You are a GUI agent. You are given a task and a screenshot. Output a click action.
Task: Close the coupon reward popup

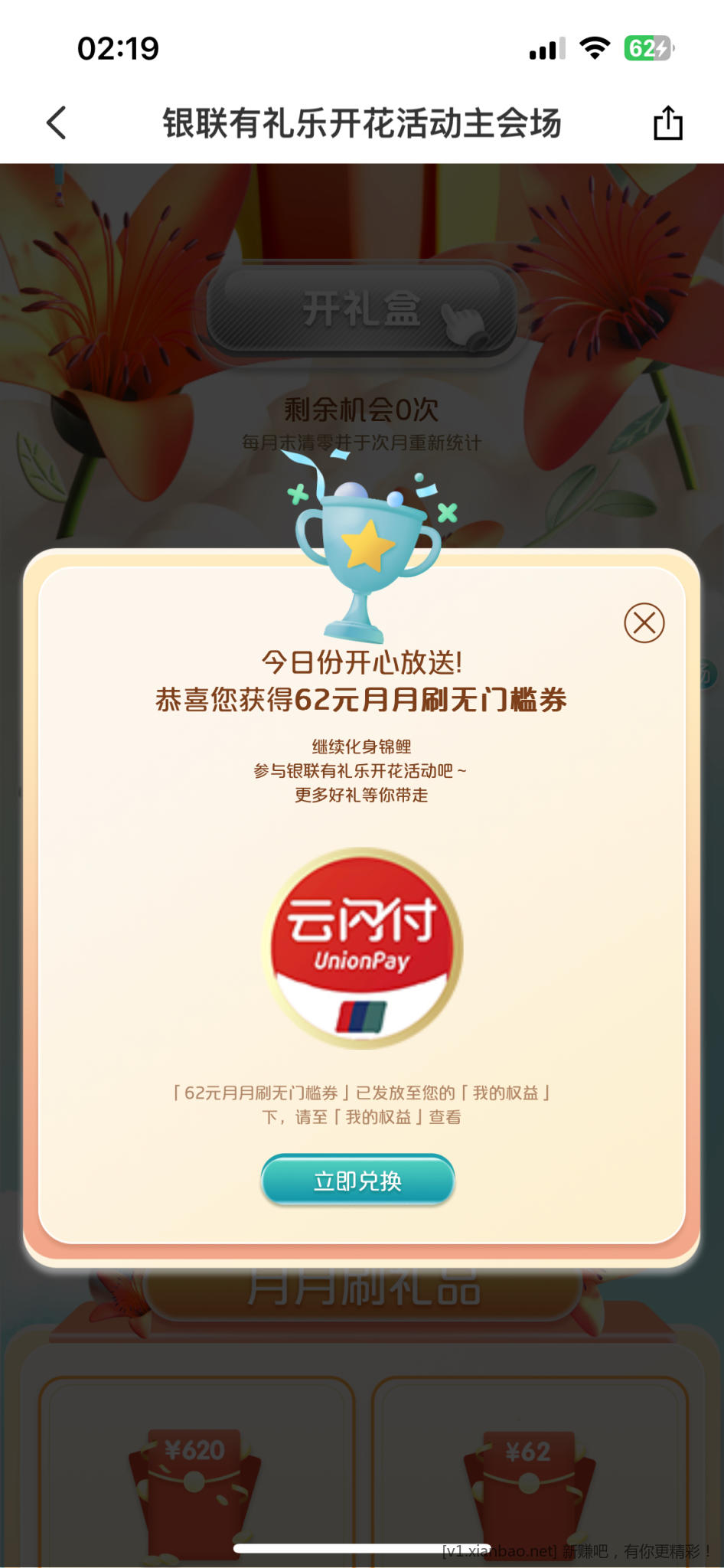644,623
